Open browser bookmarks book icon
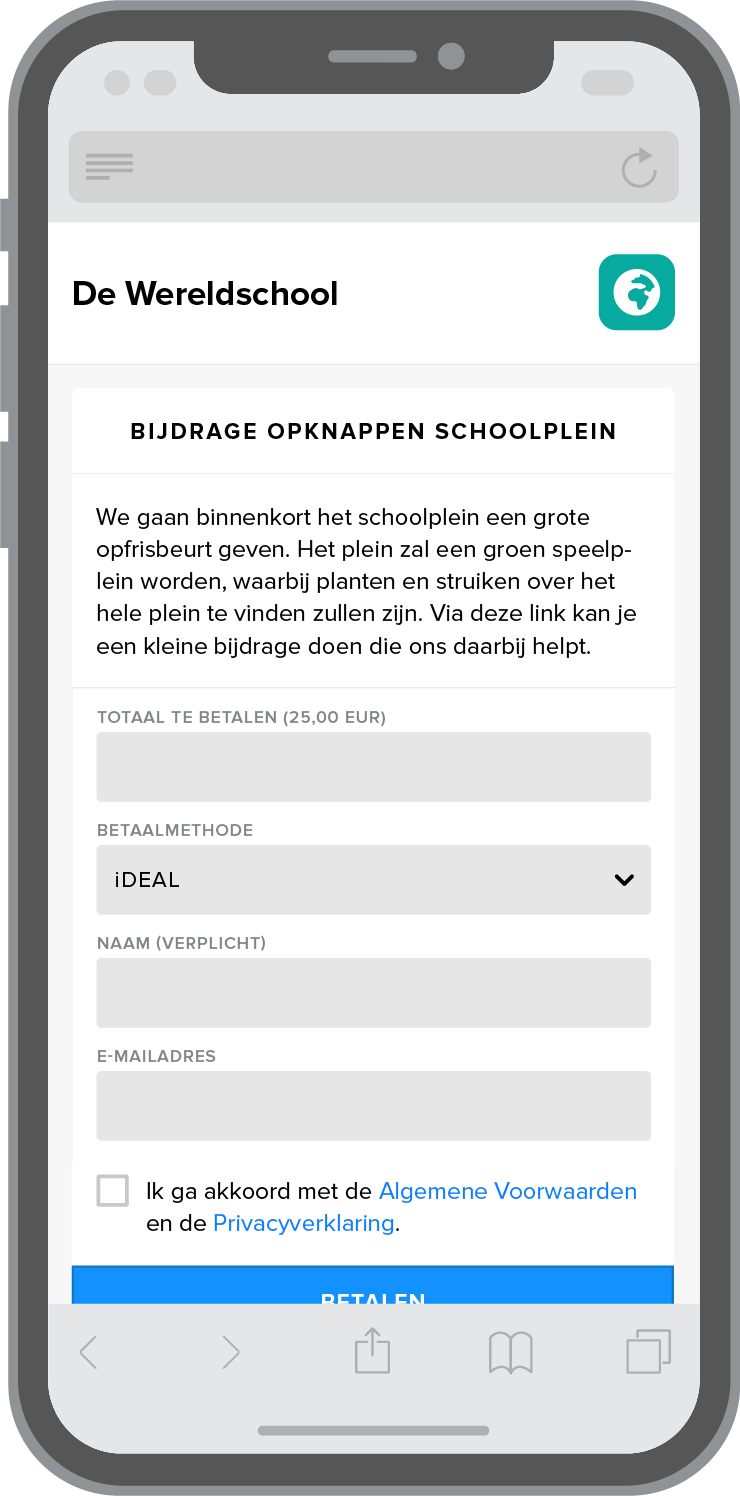740x1496 pixels. [510, 1352]
